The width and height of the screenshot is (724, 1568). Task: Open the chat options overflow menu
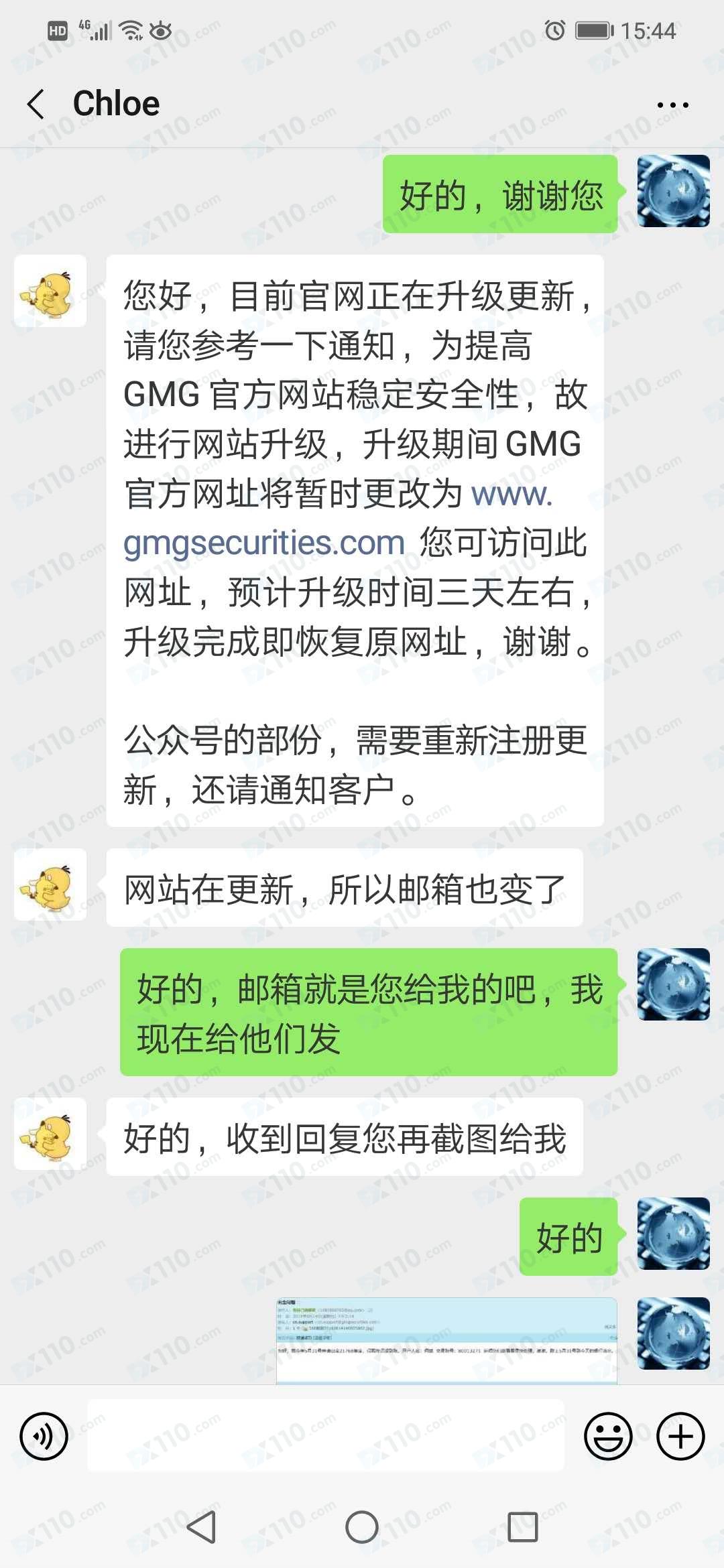[x=672, y=105]
